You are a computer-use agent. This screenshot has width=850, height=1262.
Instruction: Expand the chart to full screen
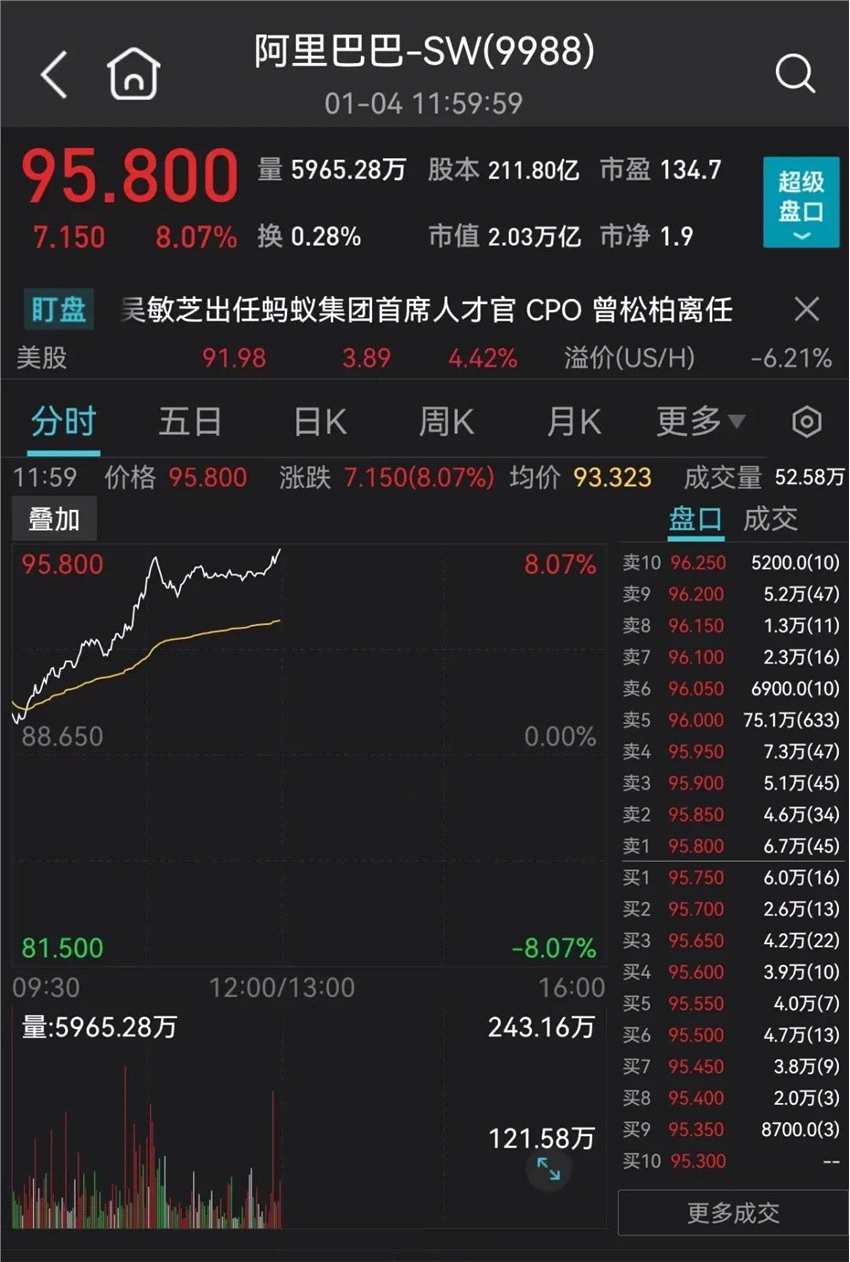tap(549, 1167)
